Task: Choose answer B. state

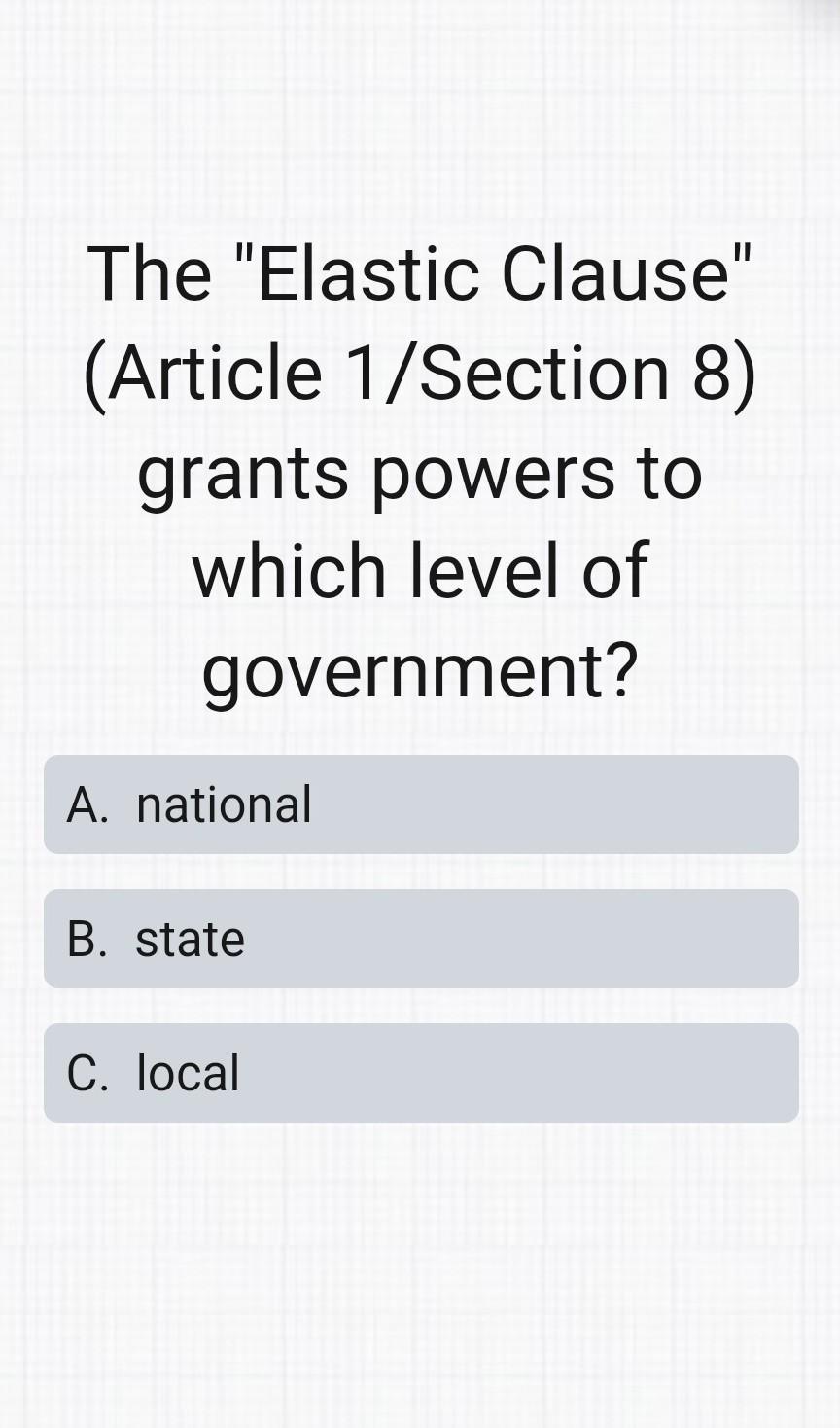Action: pos(420,939)
